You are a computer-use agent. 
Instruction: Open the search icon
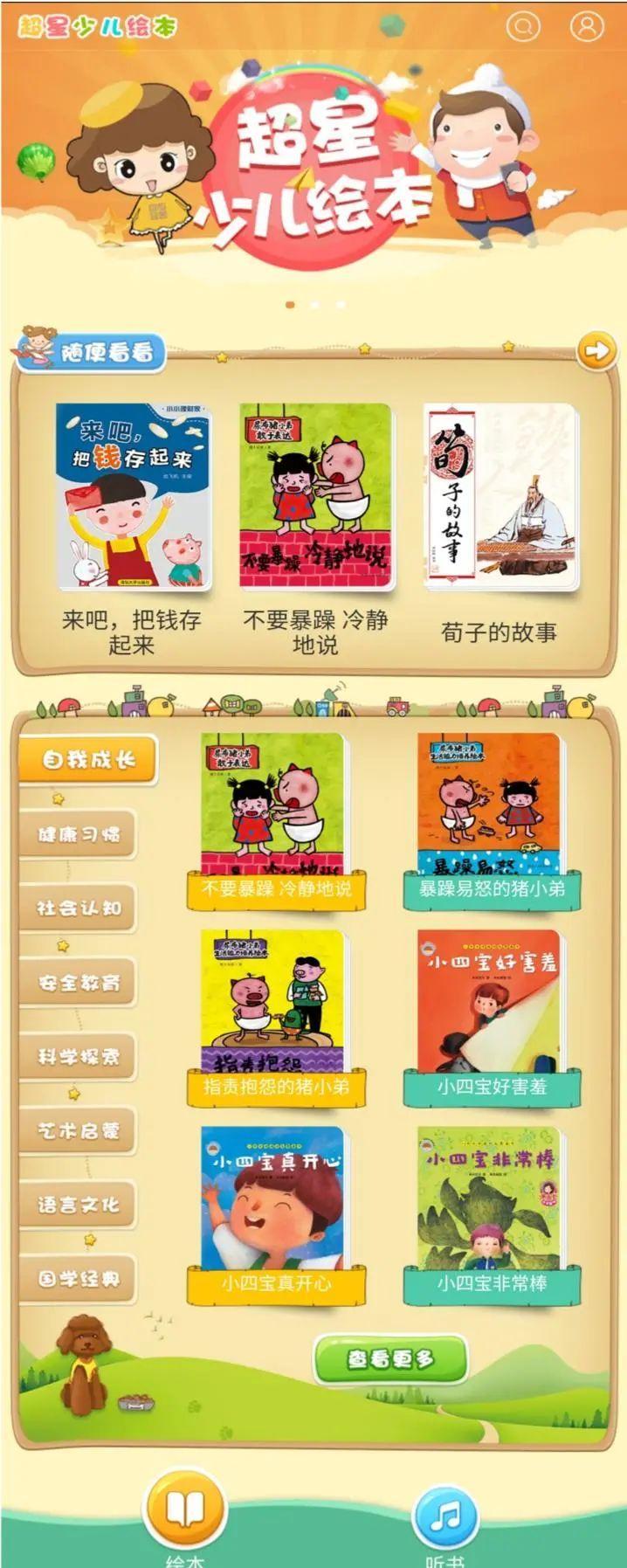tap(522, 26)
